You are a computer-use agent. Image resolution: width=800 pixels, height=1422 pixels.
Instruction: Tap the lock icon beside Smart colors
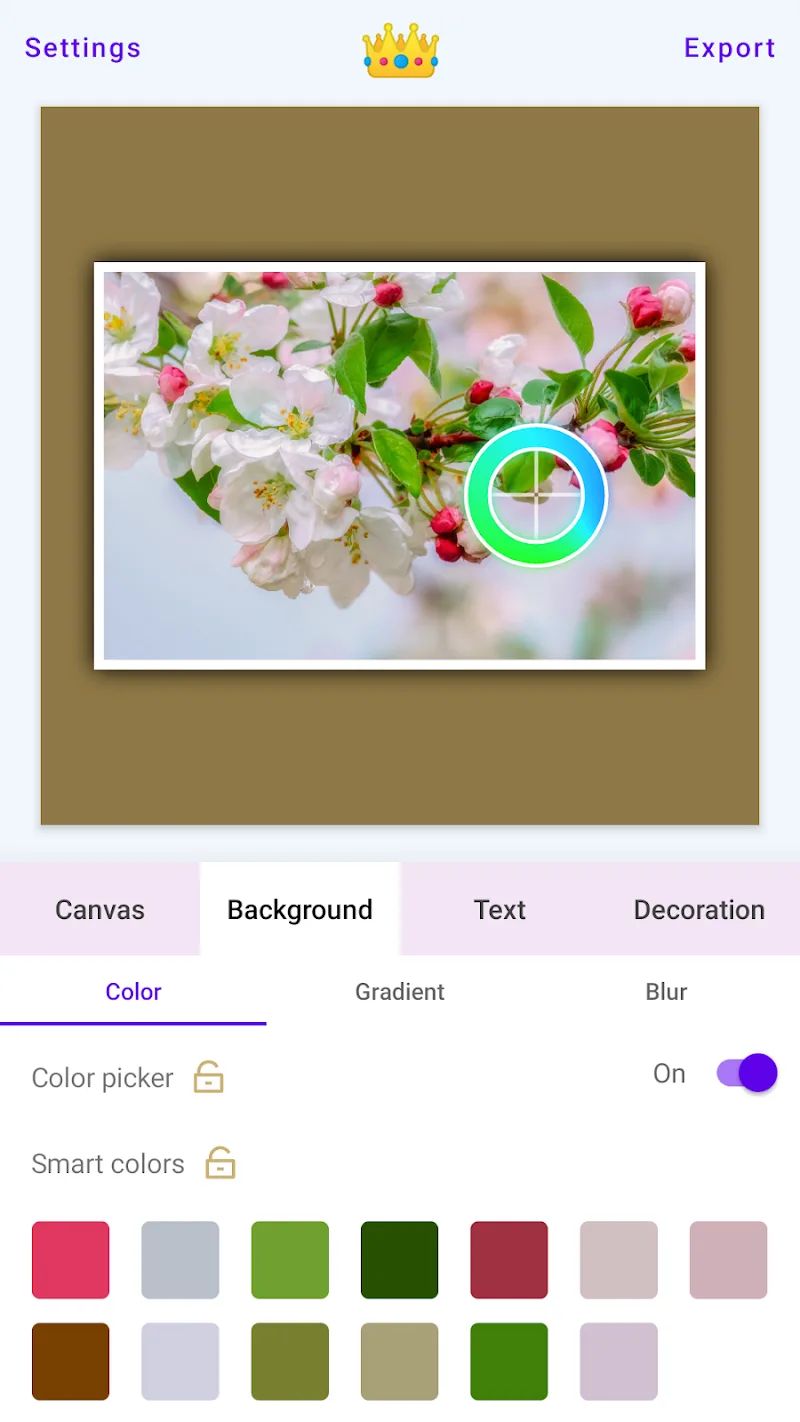[x=220, y=1163]
